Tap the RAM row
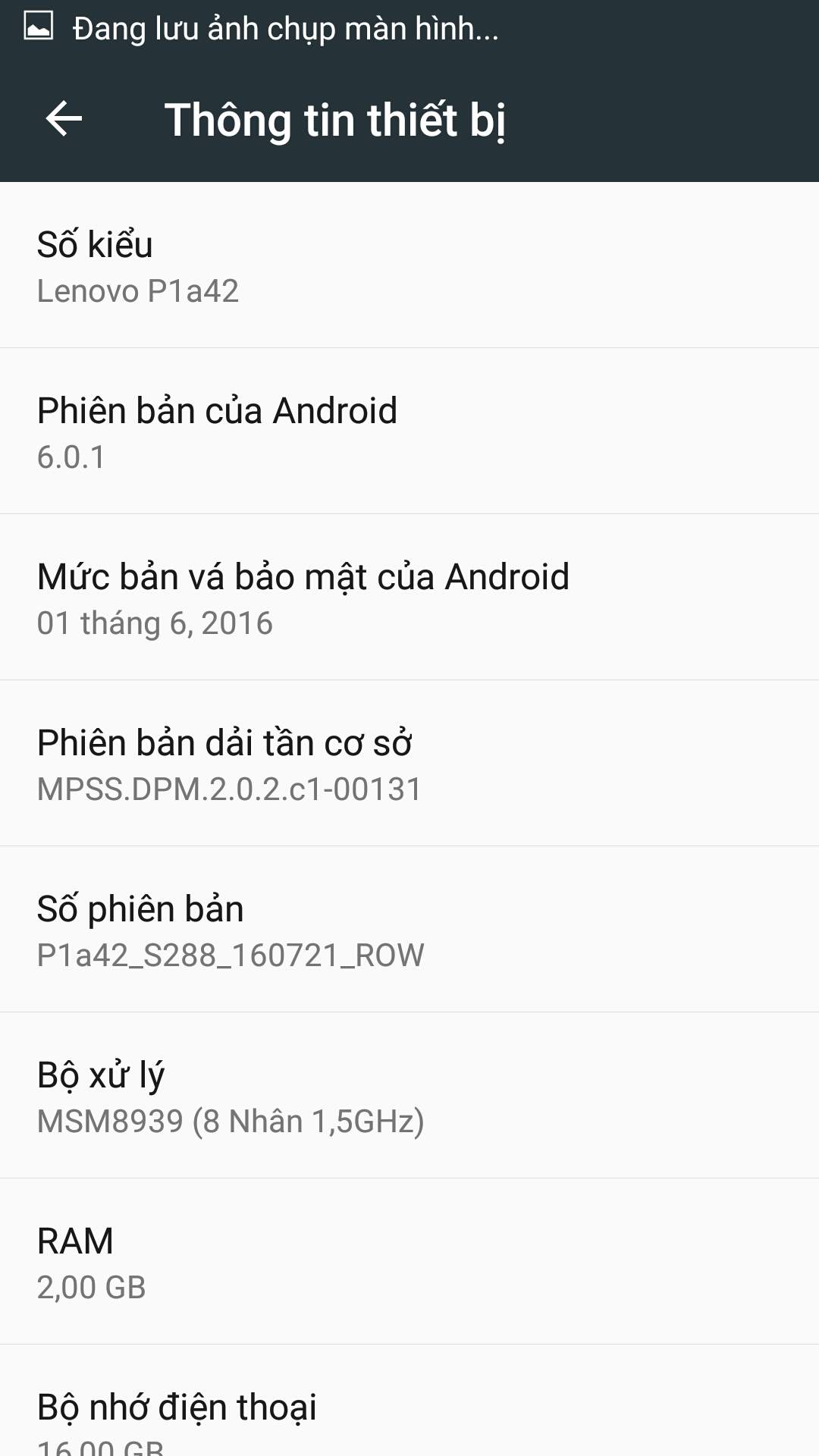 point(409,1262)
